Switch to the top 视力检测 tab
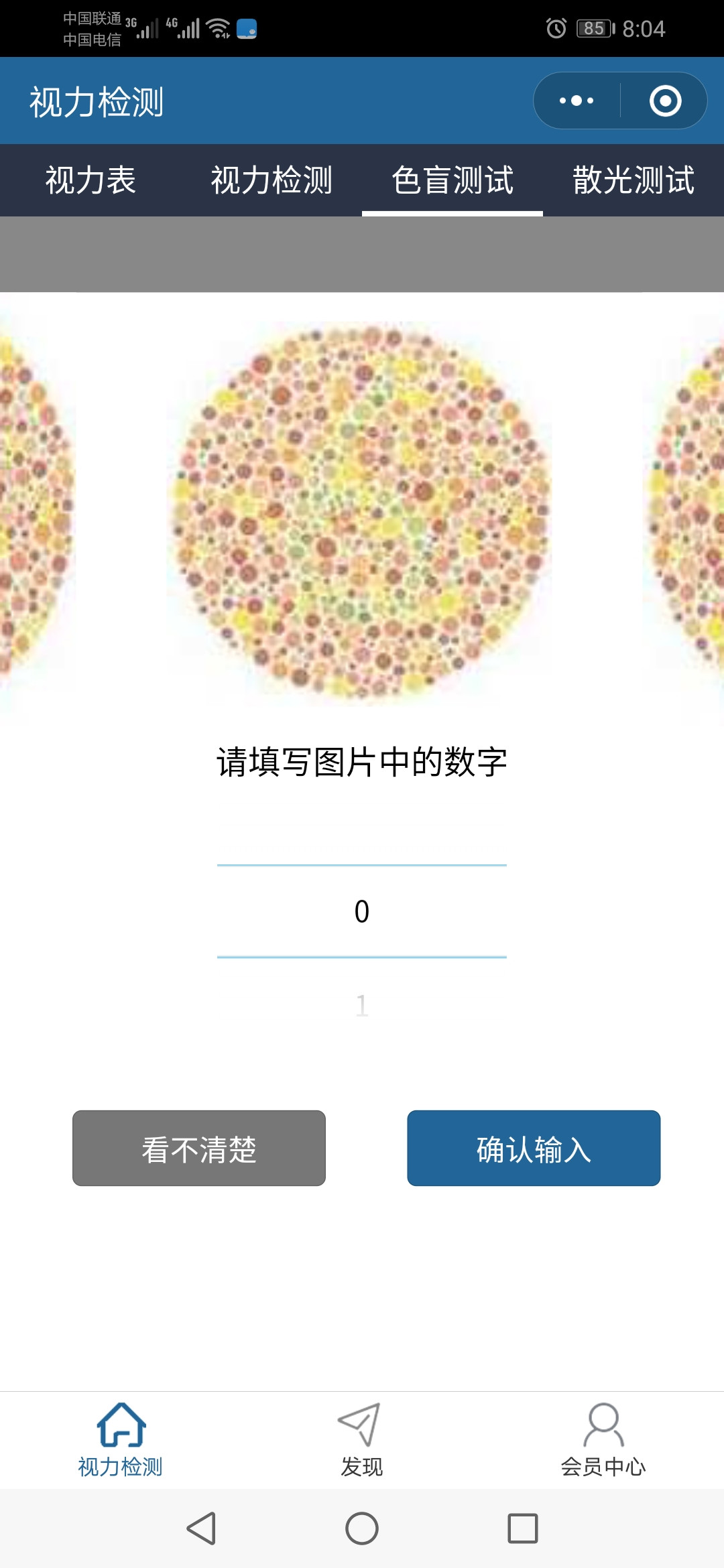724x1568 pixels. click(271, 180)
